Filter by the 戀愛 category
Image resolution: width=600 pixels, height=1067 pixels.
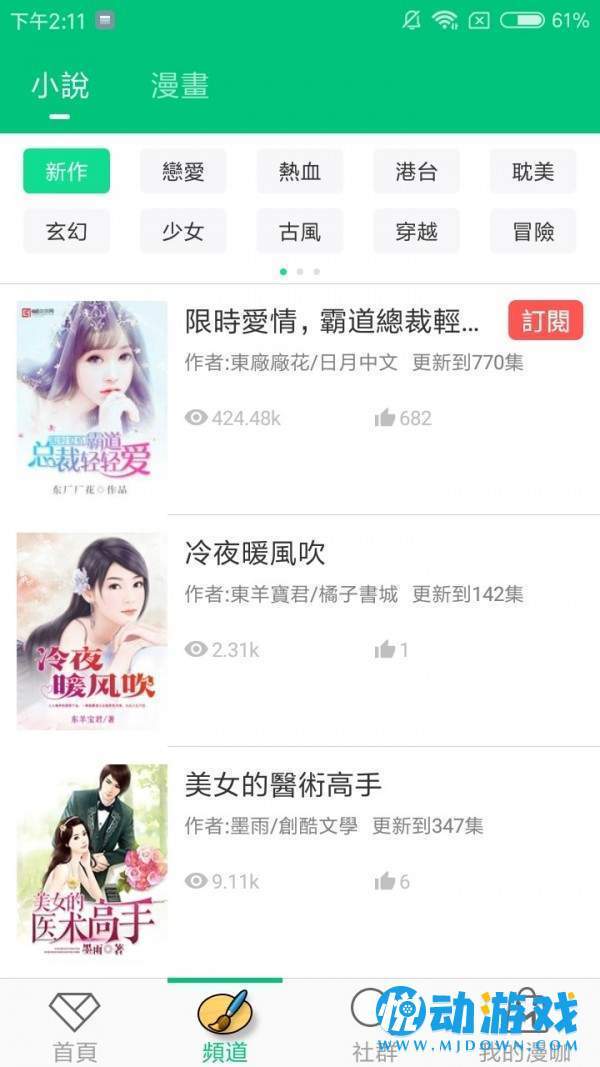click(x=183, y=171)
